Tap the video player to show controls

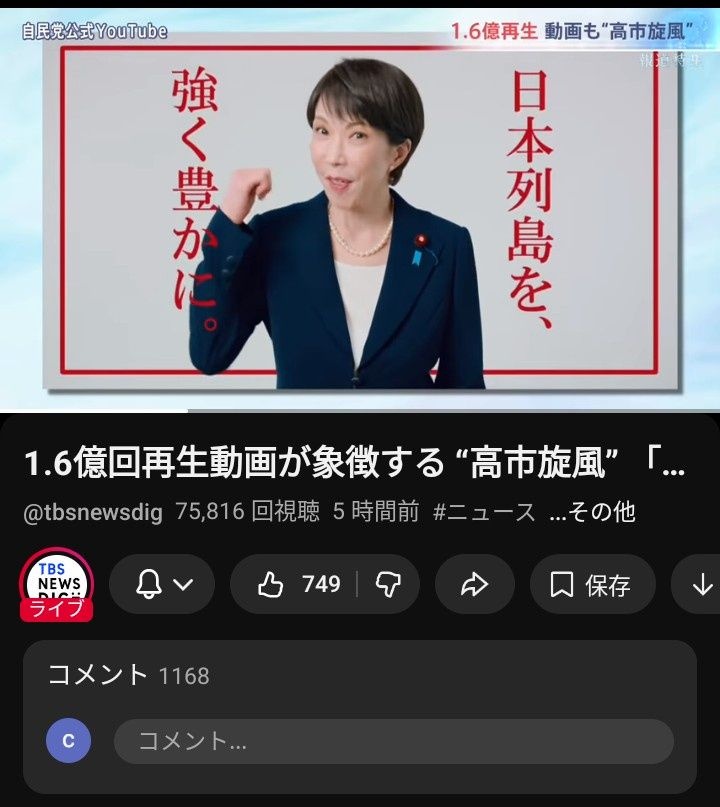click(x=360, y=210)
